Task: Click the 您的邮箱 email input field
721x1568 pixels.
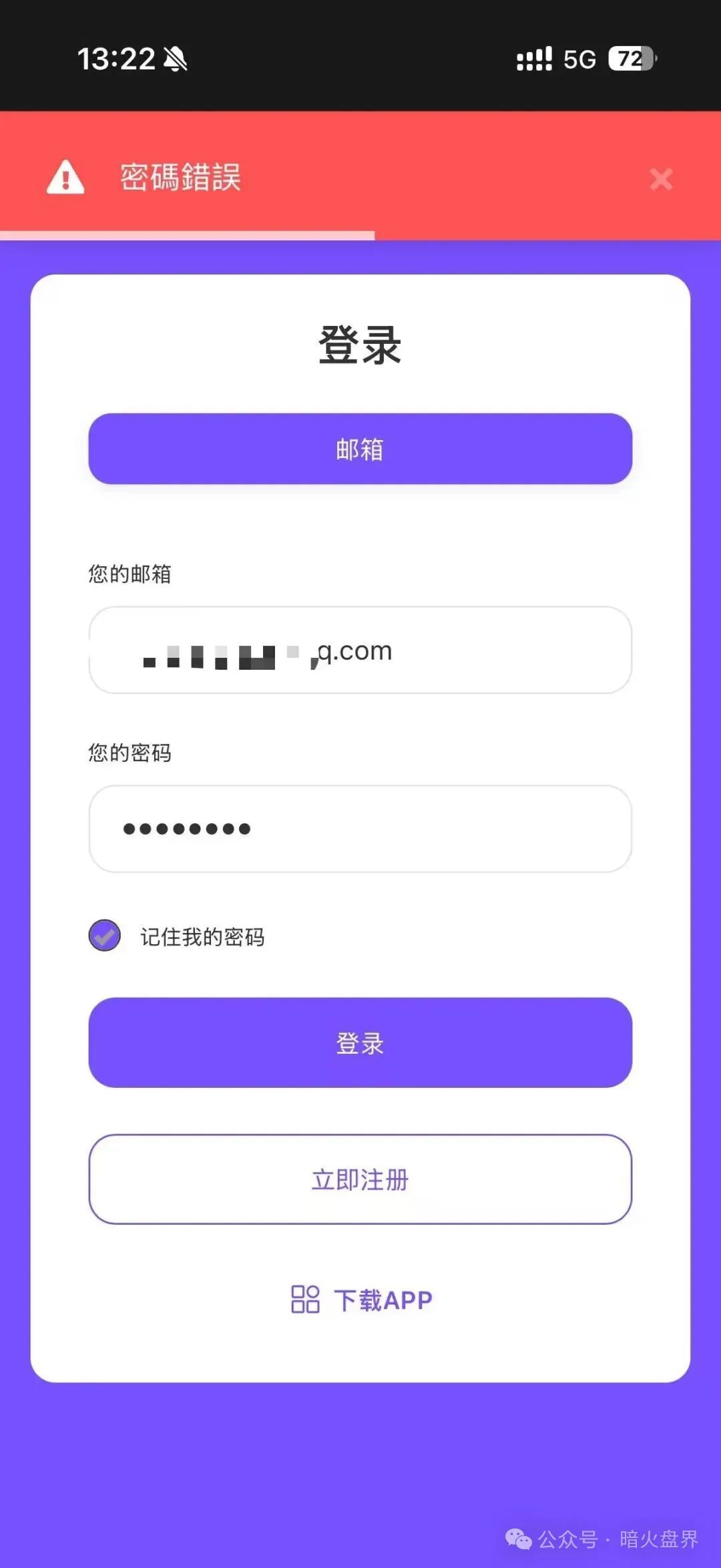Action: [360, 651]
